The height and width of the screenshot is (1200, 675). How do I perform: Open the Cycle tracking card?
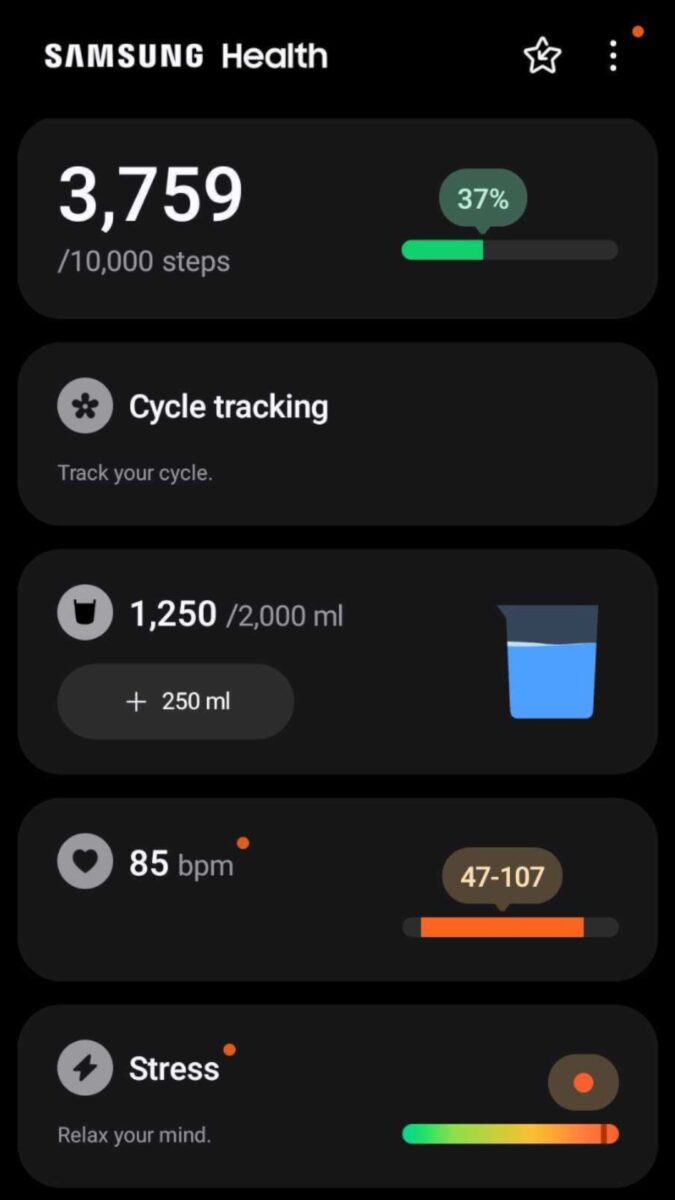pyautogui.click(x=337, y=434)
